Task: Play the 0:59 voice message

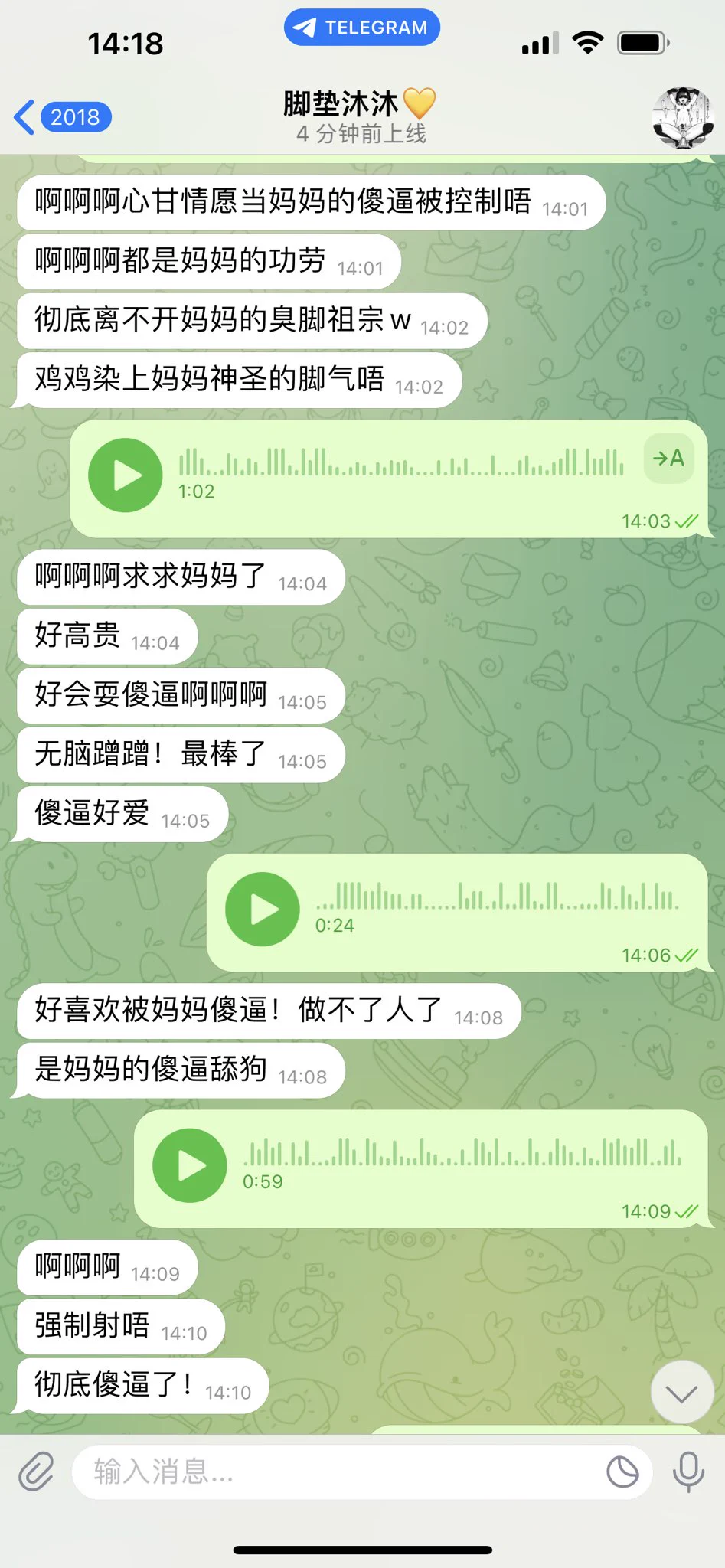Action: [190, 1165]
